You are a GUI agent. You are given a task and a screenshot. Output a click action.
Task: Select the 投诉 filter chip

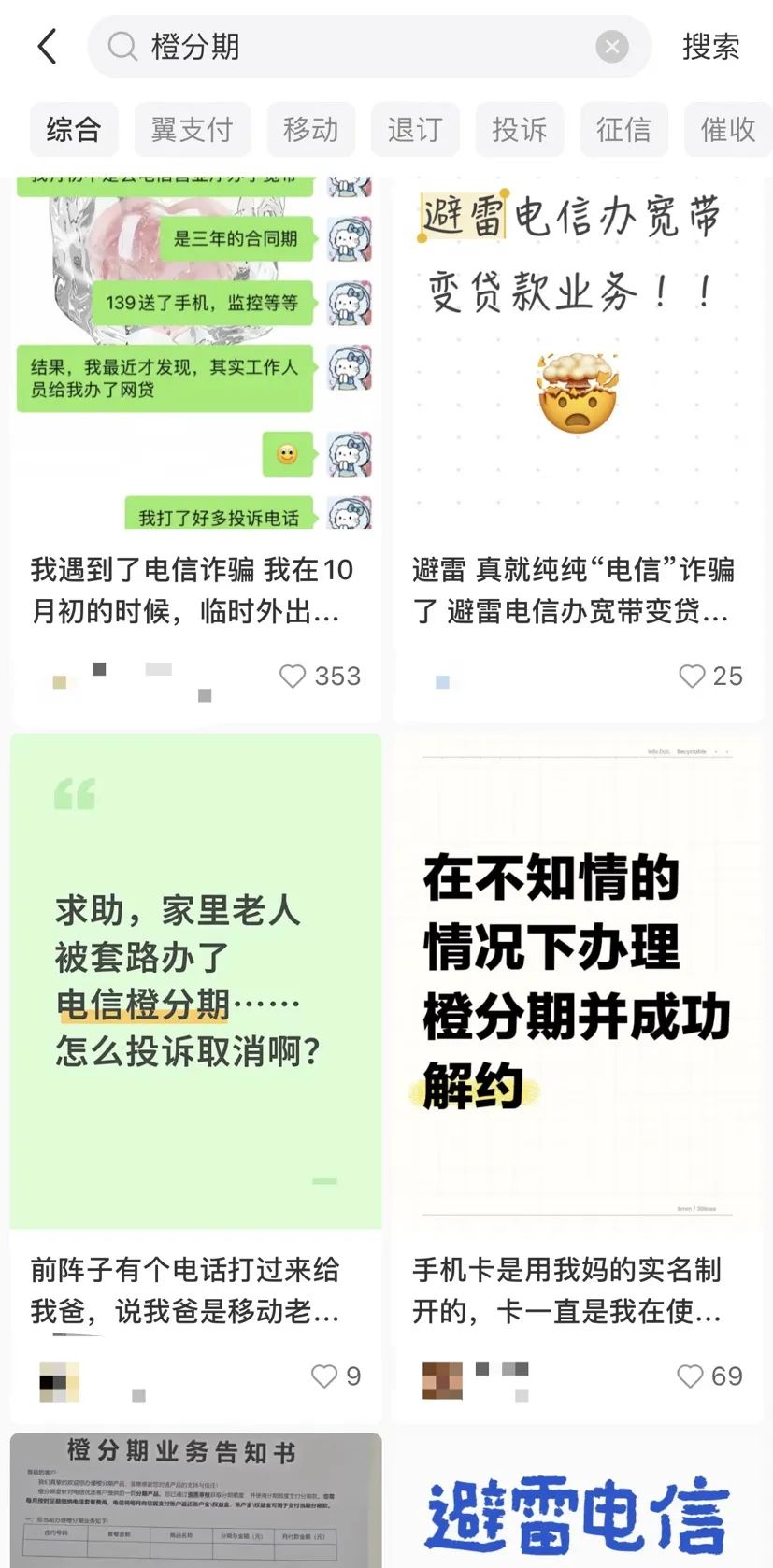(x=520, y=129)
